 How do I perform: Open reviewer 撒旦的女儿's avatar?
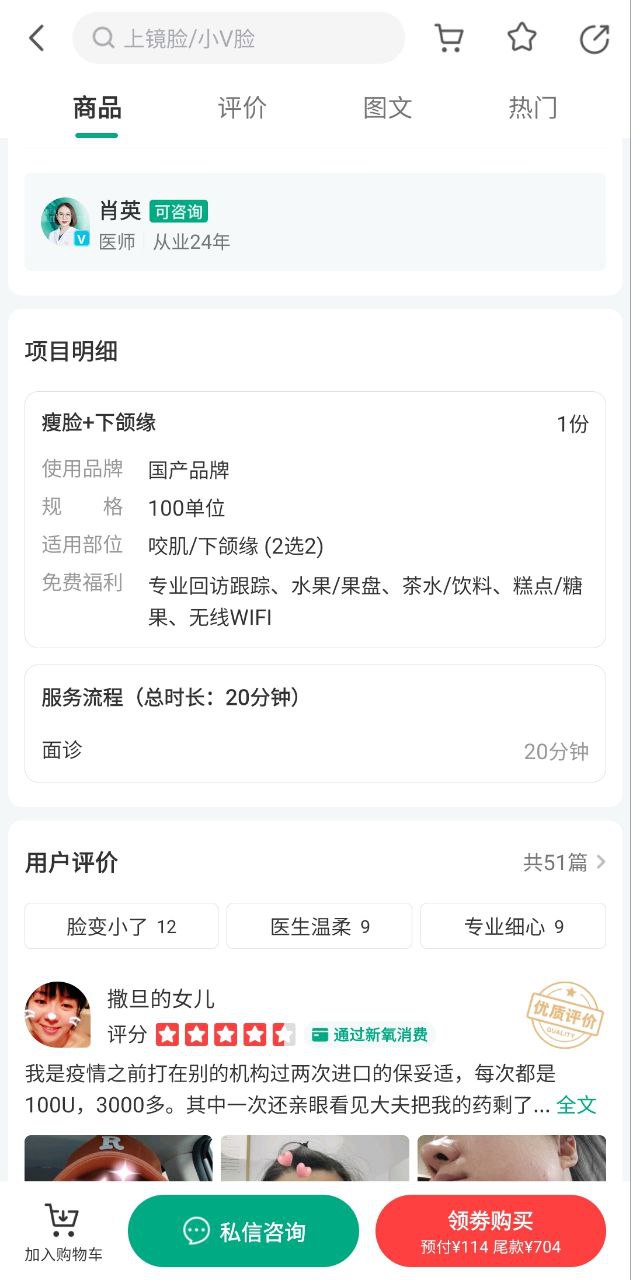click(x=58, y=1014)
